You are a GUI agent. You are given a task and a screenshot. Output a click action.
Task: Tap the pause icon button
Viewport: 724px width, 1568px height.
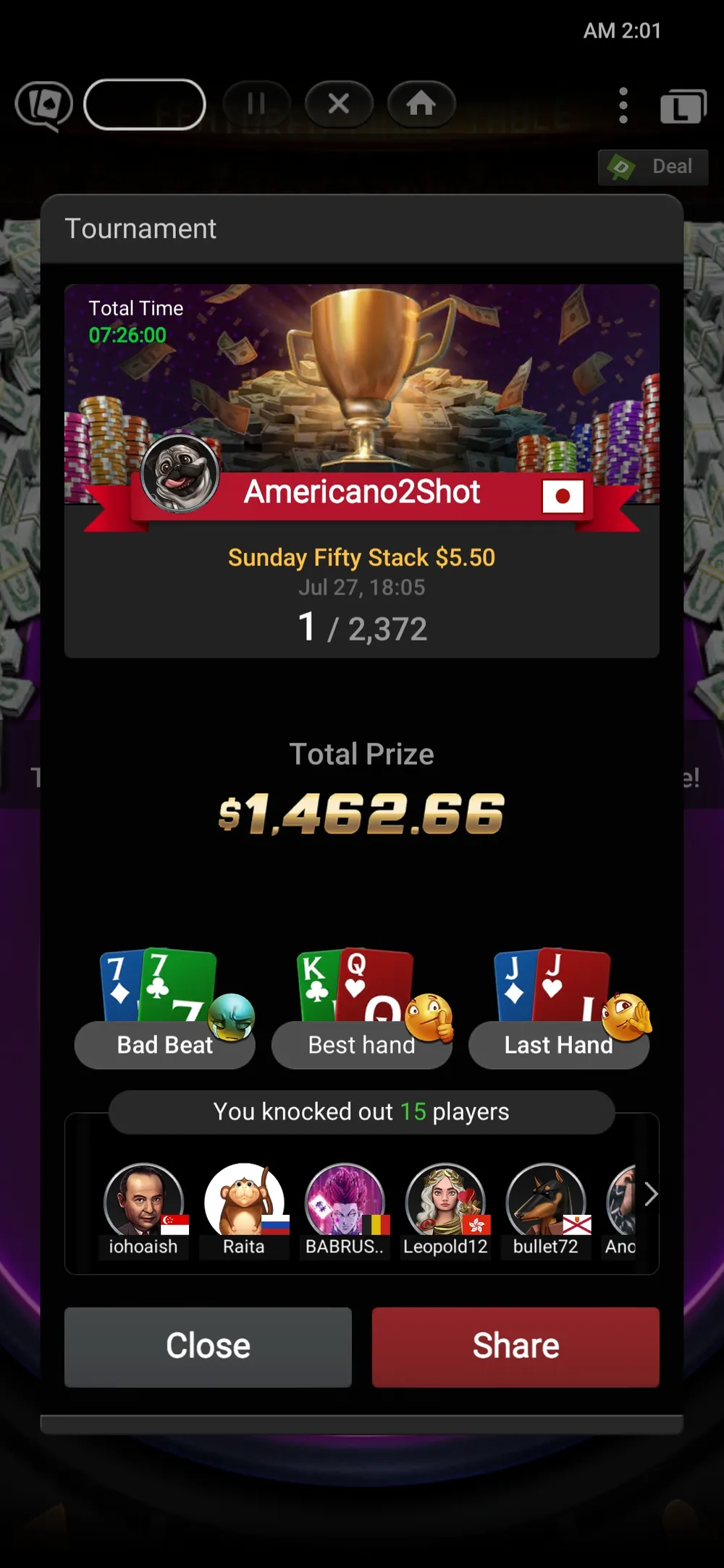pos(256,104)
